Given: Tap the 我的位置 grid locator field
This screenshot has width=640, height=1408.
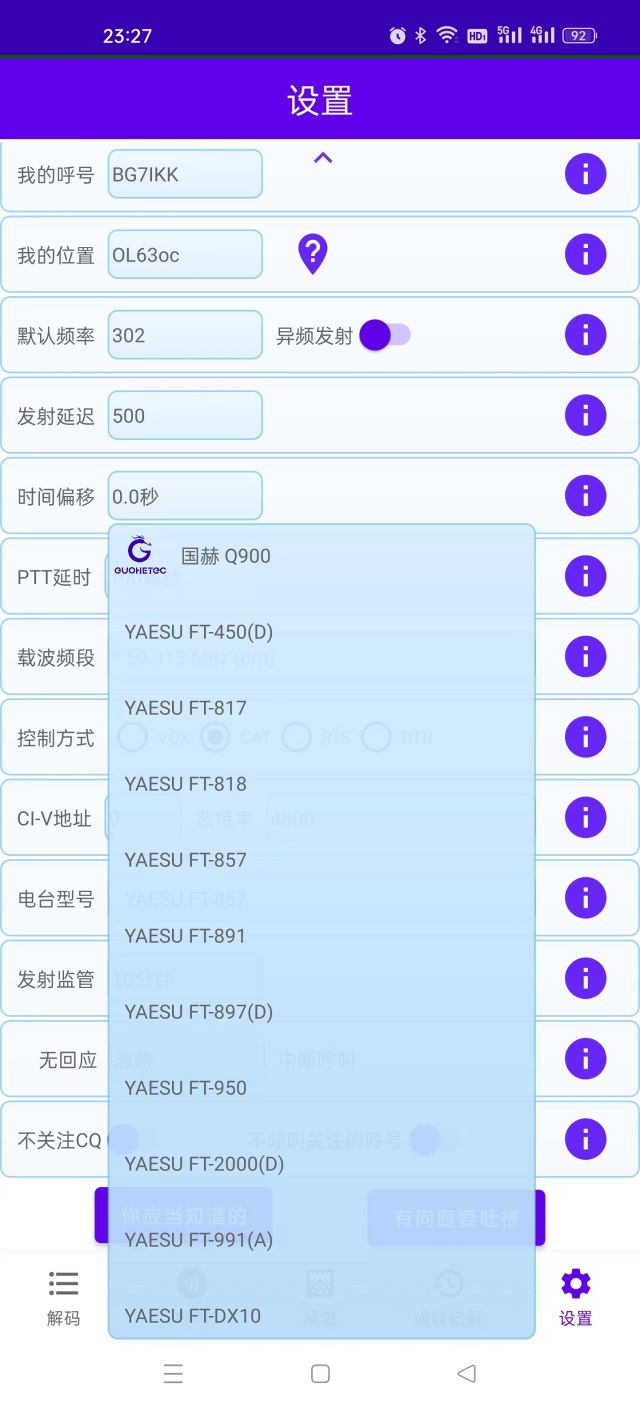Looking at the screenshot, I should (185, 255).
